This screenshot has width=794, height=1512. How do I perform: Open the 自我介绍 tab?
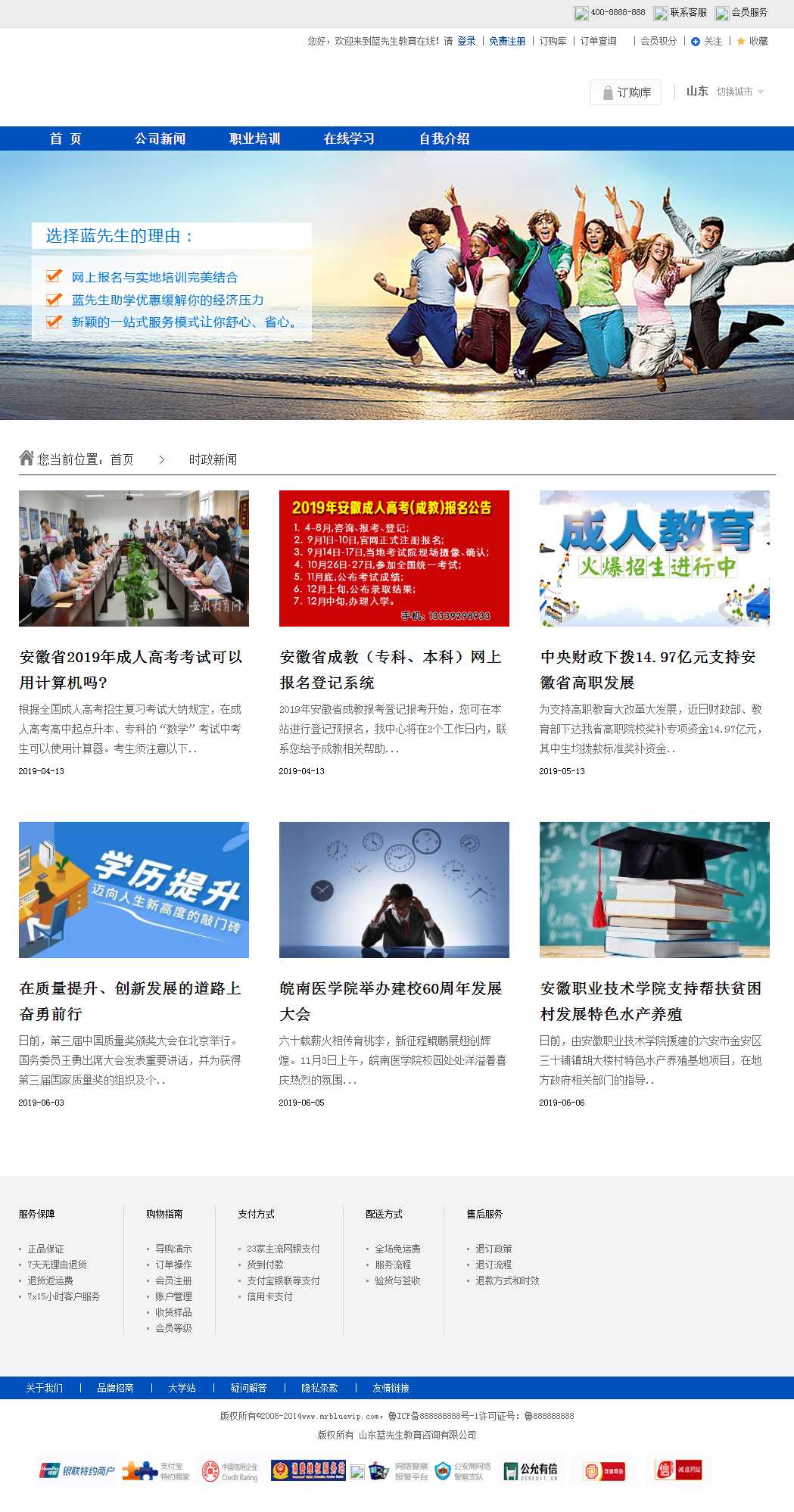[x=444, y=138]
